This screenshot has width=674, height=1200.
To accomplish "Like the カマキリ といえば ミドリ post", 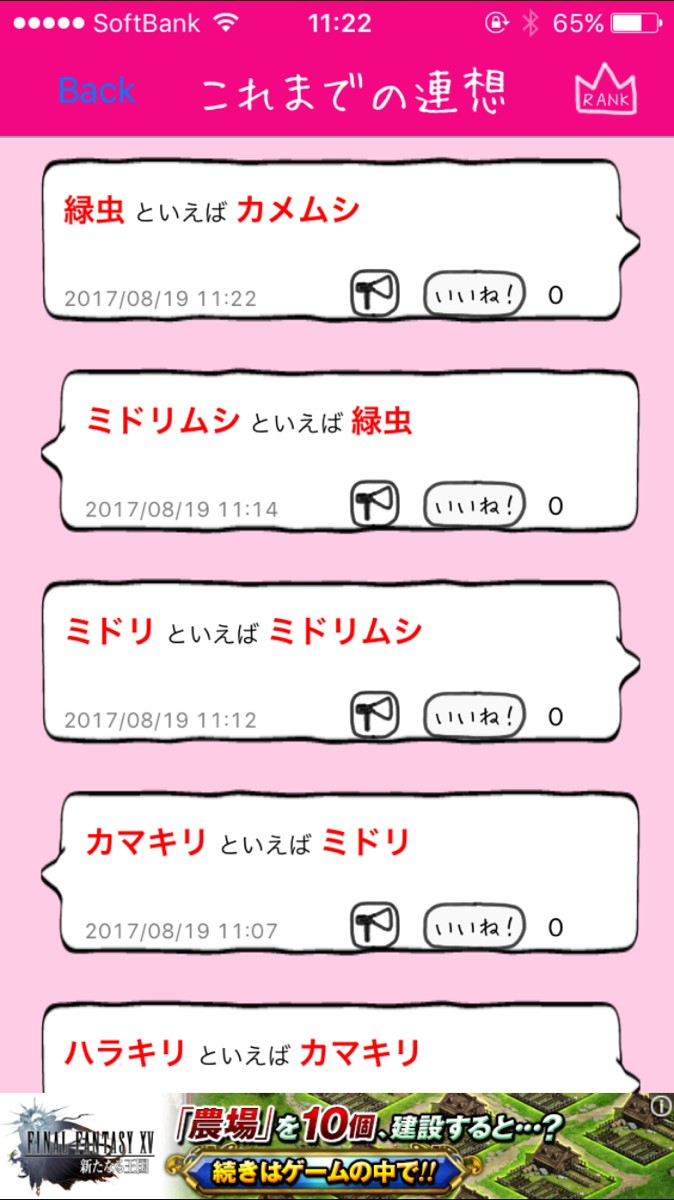I will click(x=476, y=925).
